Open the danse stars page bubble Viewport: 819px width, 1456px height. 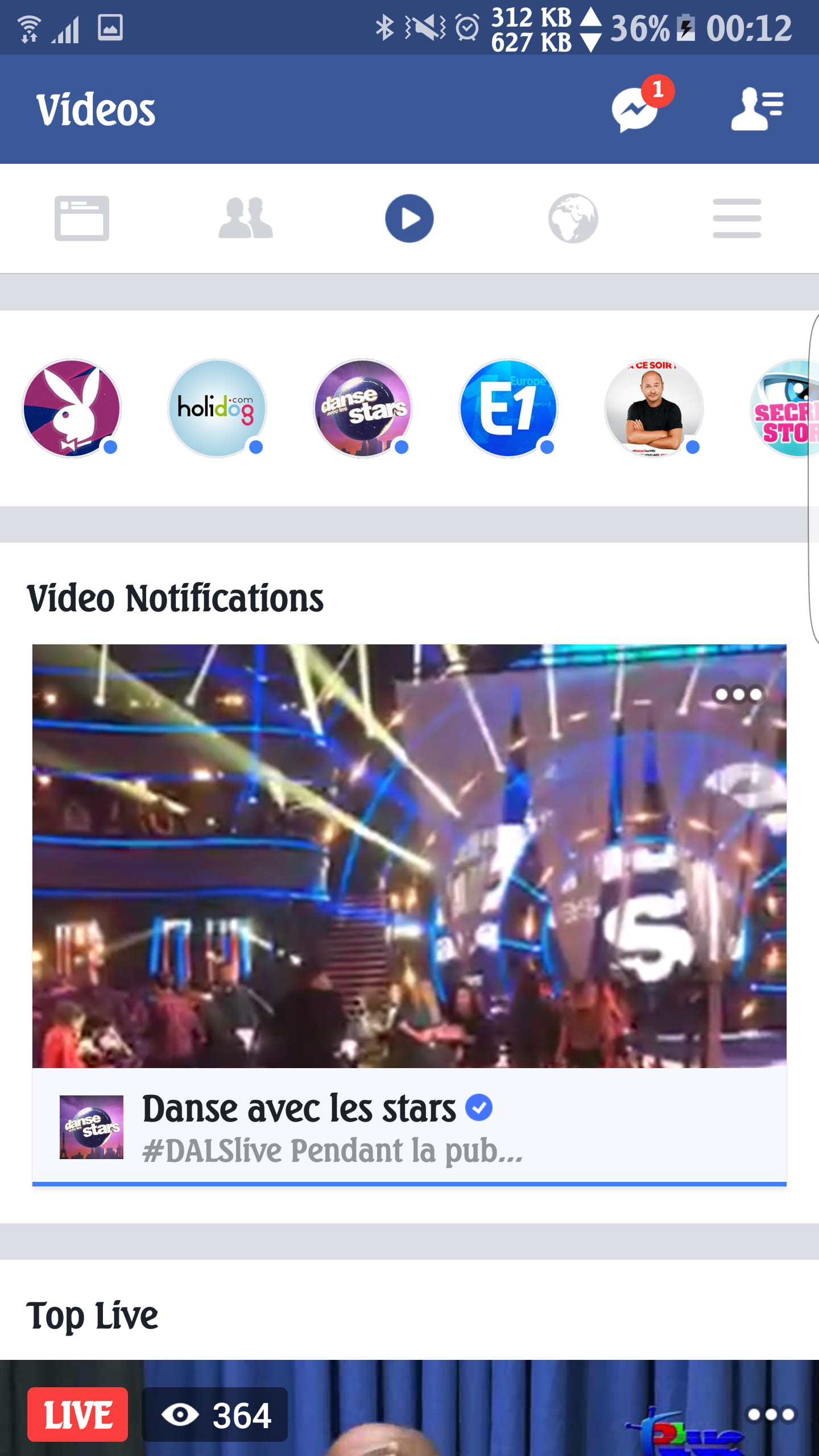[363, 408]
